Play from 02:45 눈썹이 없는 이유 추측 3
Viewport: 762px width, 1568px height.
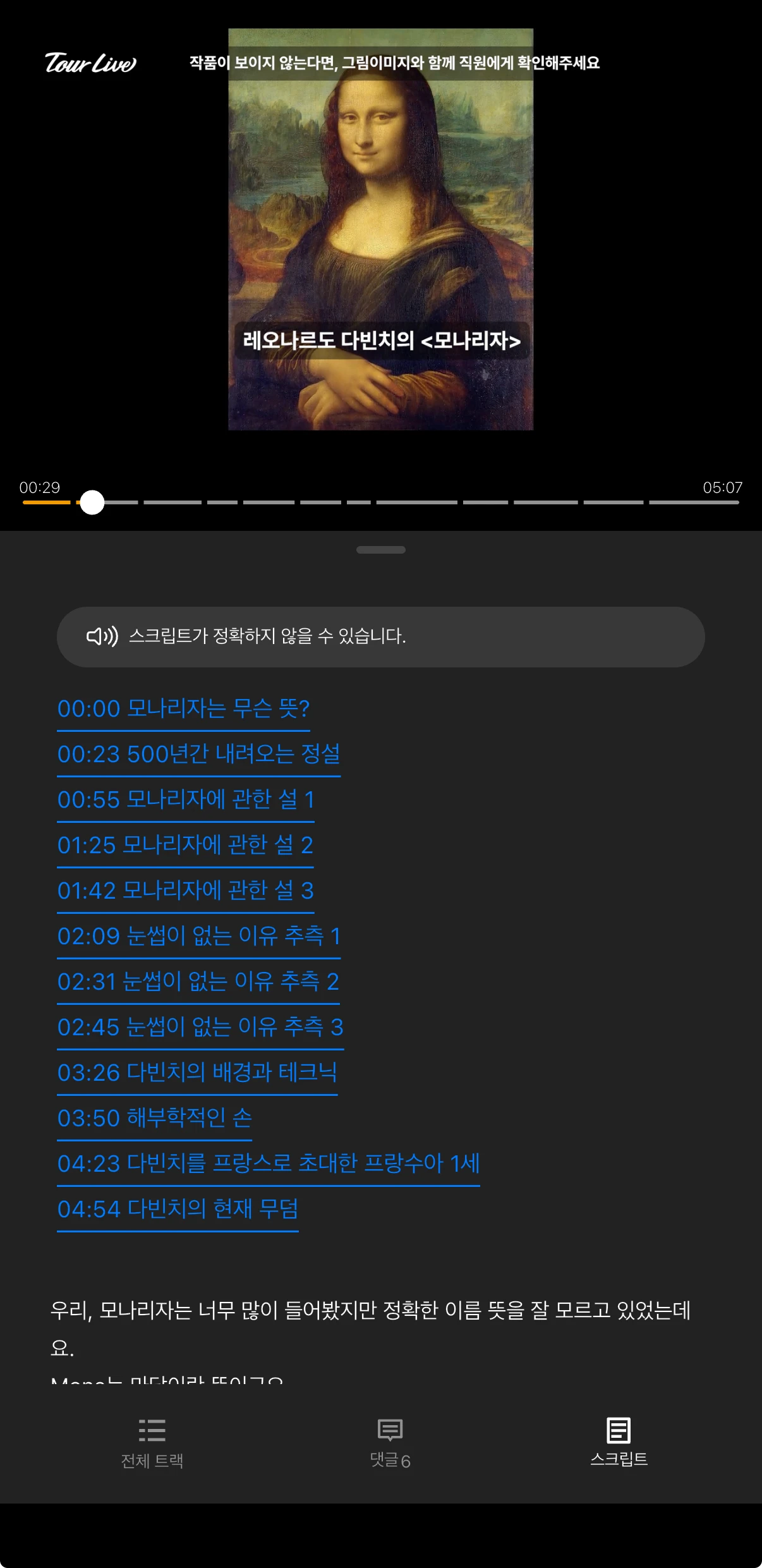pos(200,1028)
